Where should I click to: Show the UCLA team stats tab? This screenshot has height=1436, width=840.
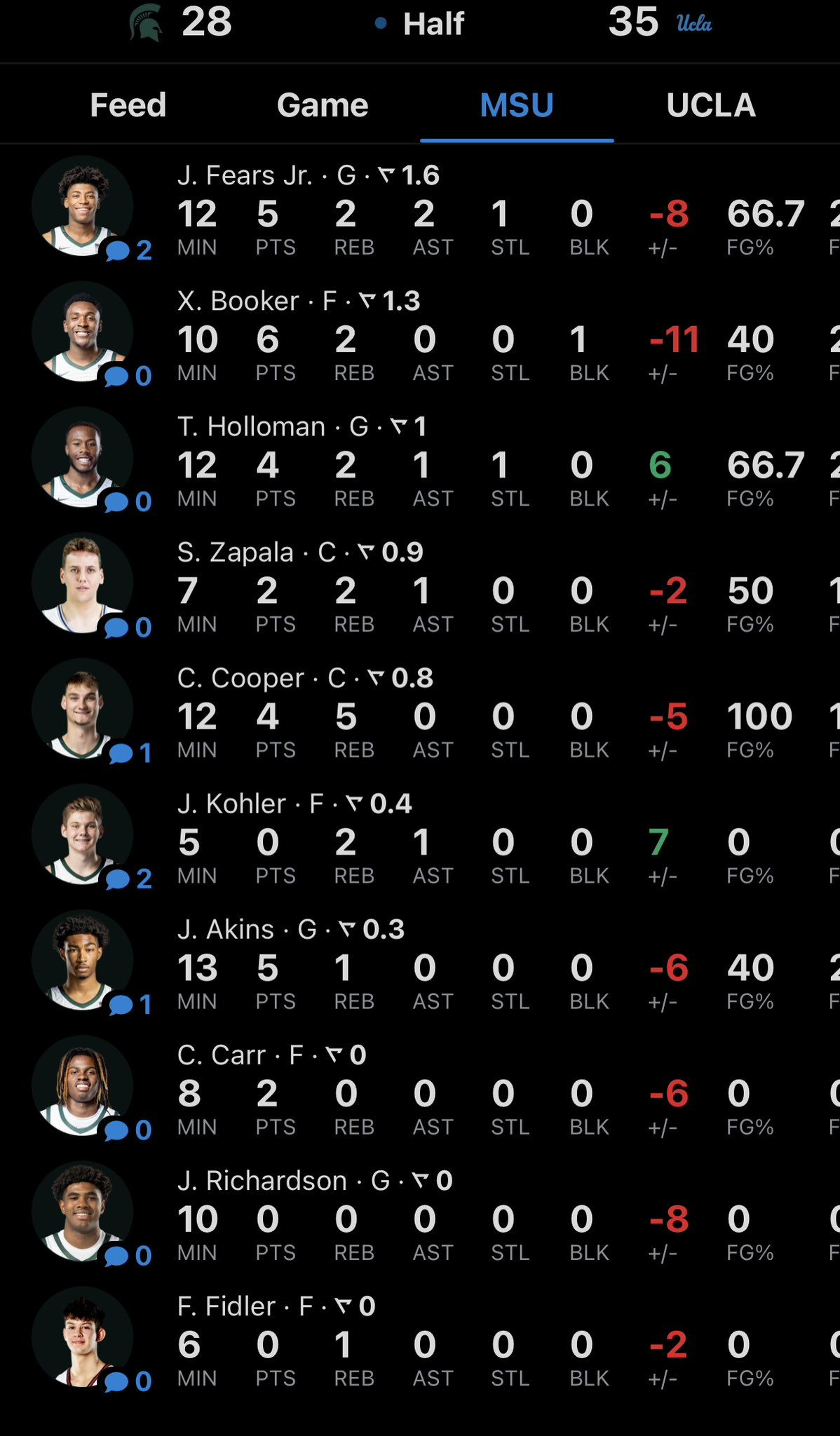711,105
